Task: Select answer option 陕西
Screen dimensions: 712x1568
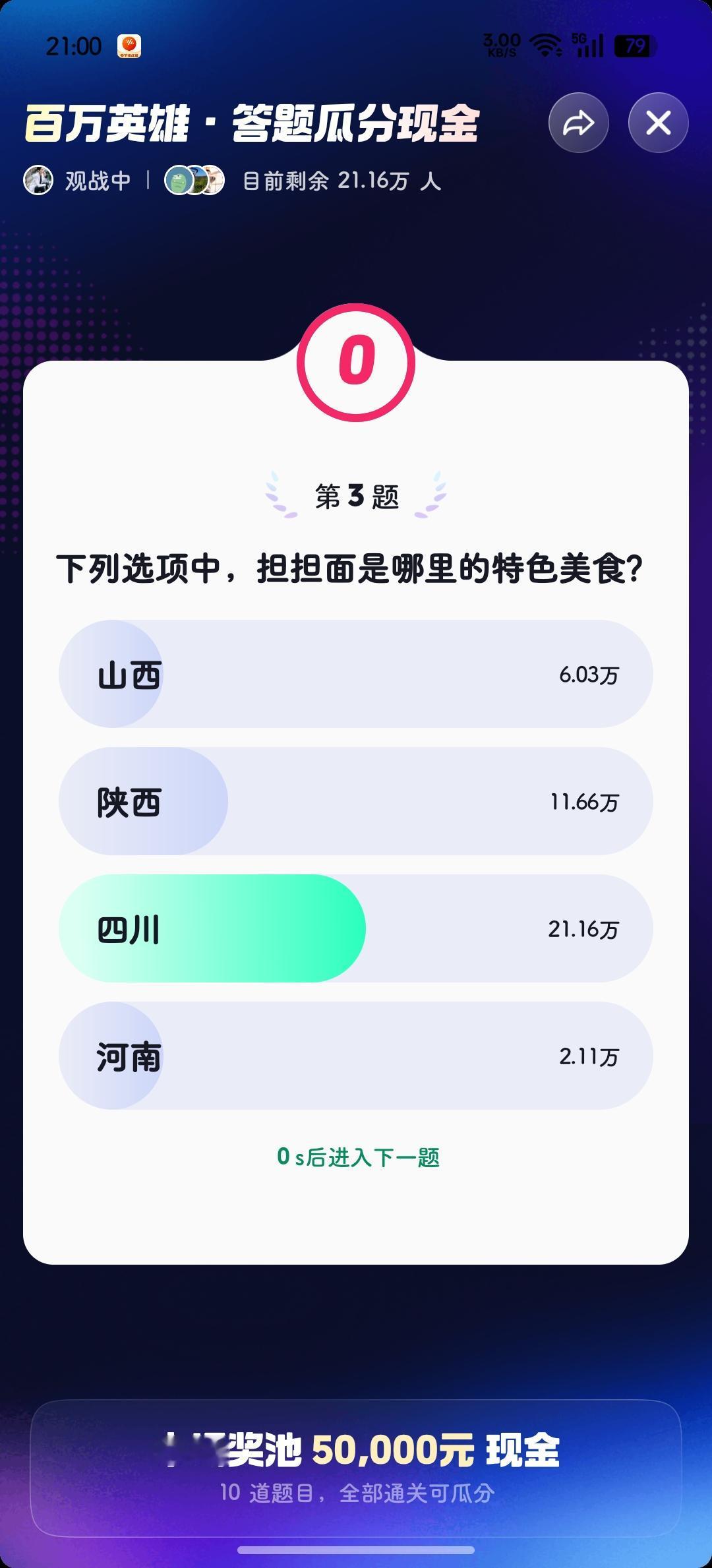Action: click(355, 800)
